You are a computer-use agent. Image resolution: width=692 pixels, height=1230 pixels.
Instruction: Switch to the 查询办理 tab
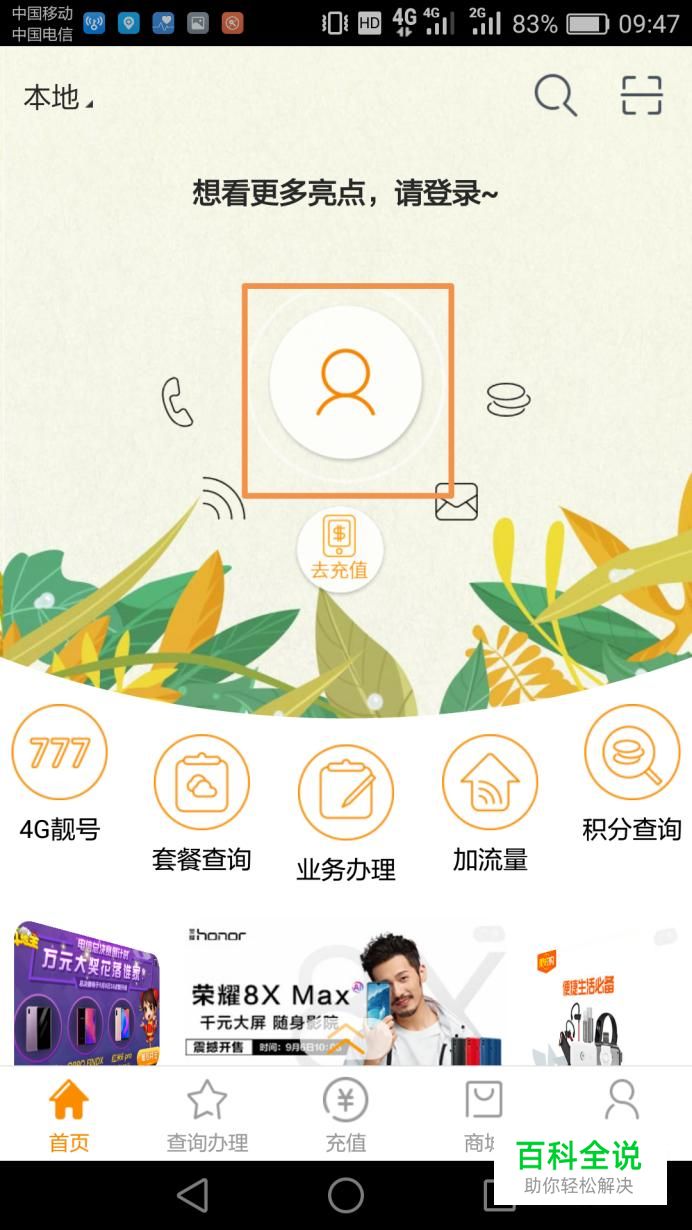(x=207, y=1115)
